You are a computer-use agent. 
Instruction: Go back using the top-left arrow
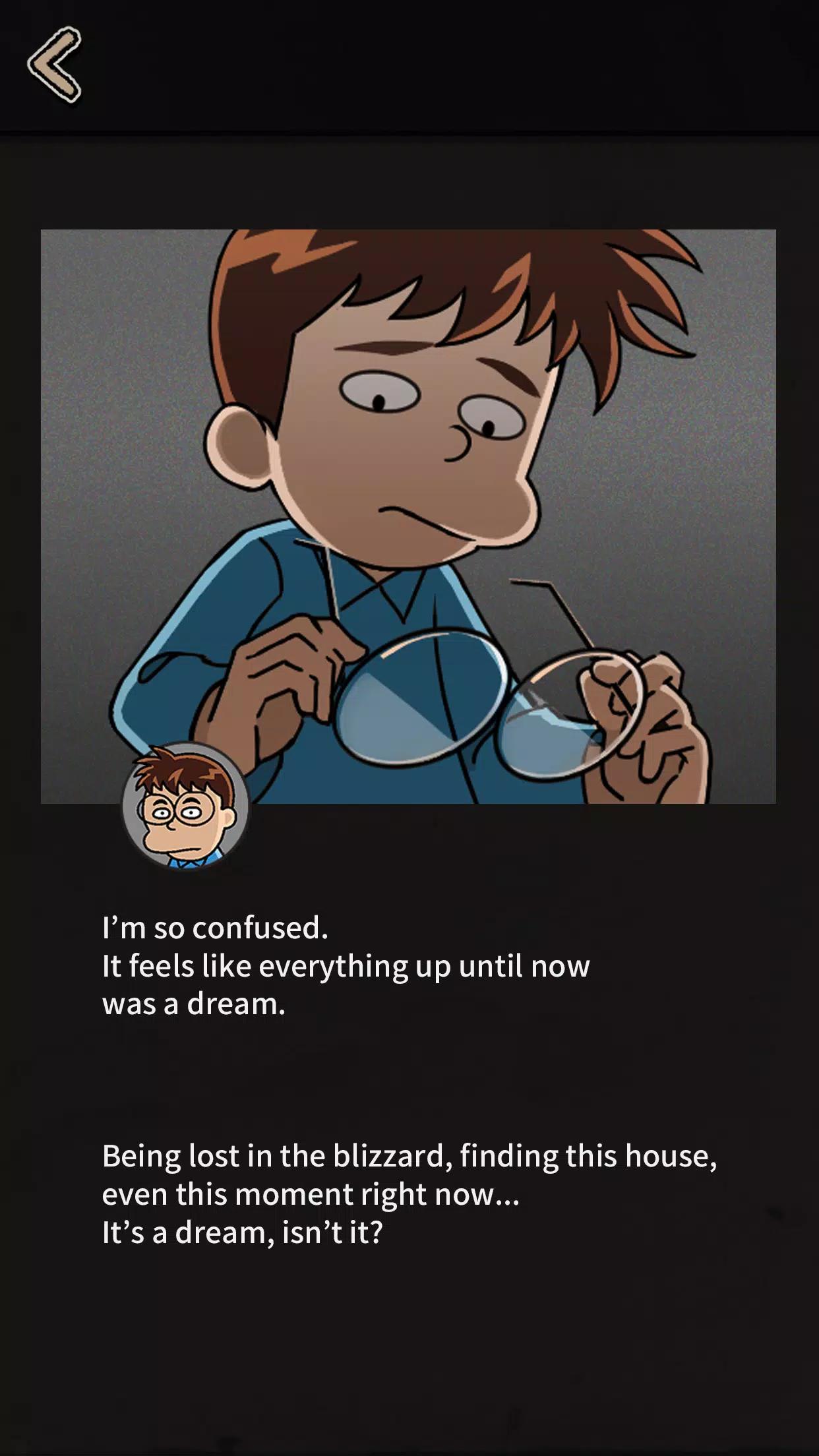tap(54, 65)
